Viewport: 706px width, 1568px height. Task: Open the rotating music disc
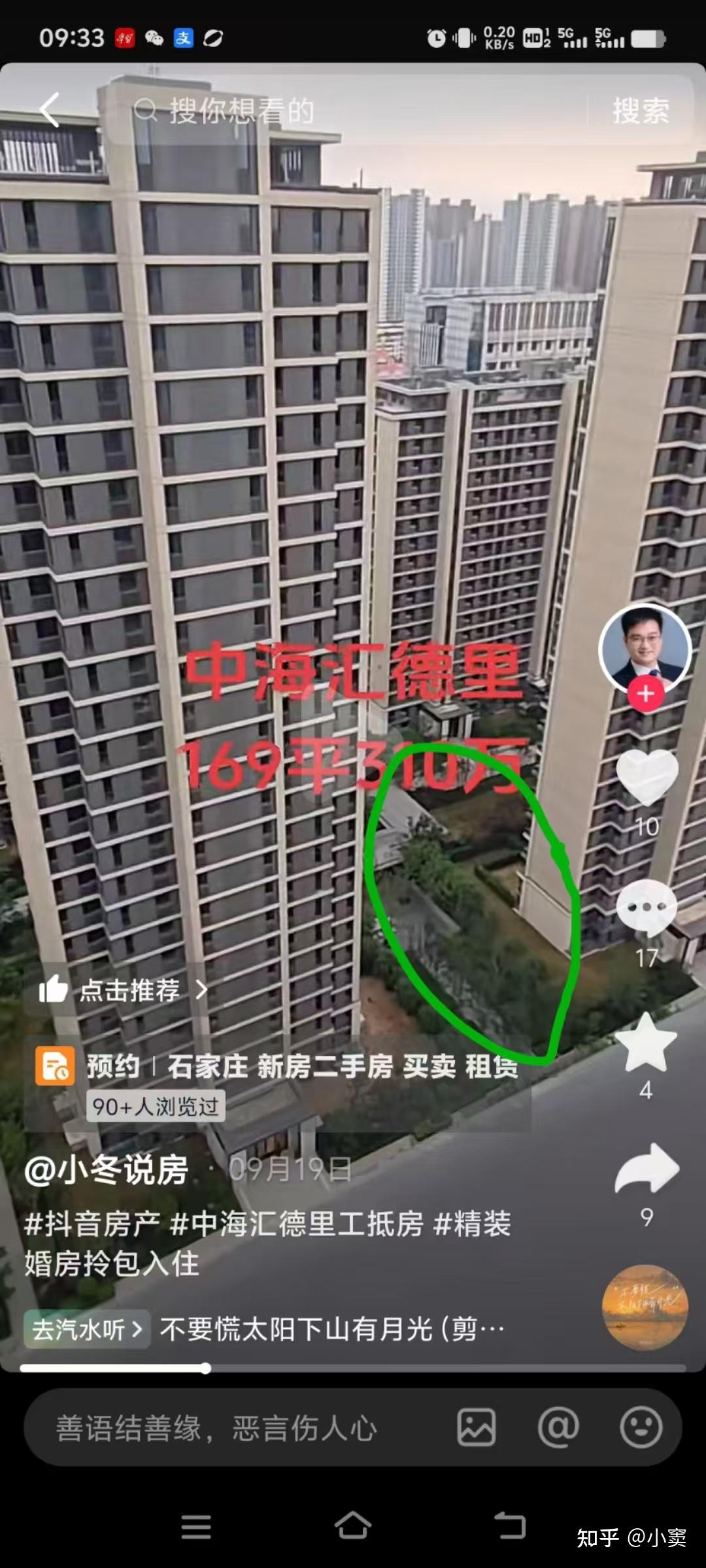(645, 1308)
